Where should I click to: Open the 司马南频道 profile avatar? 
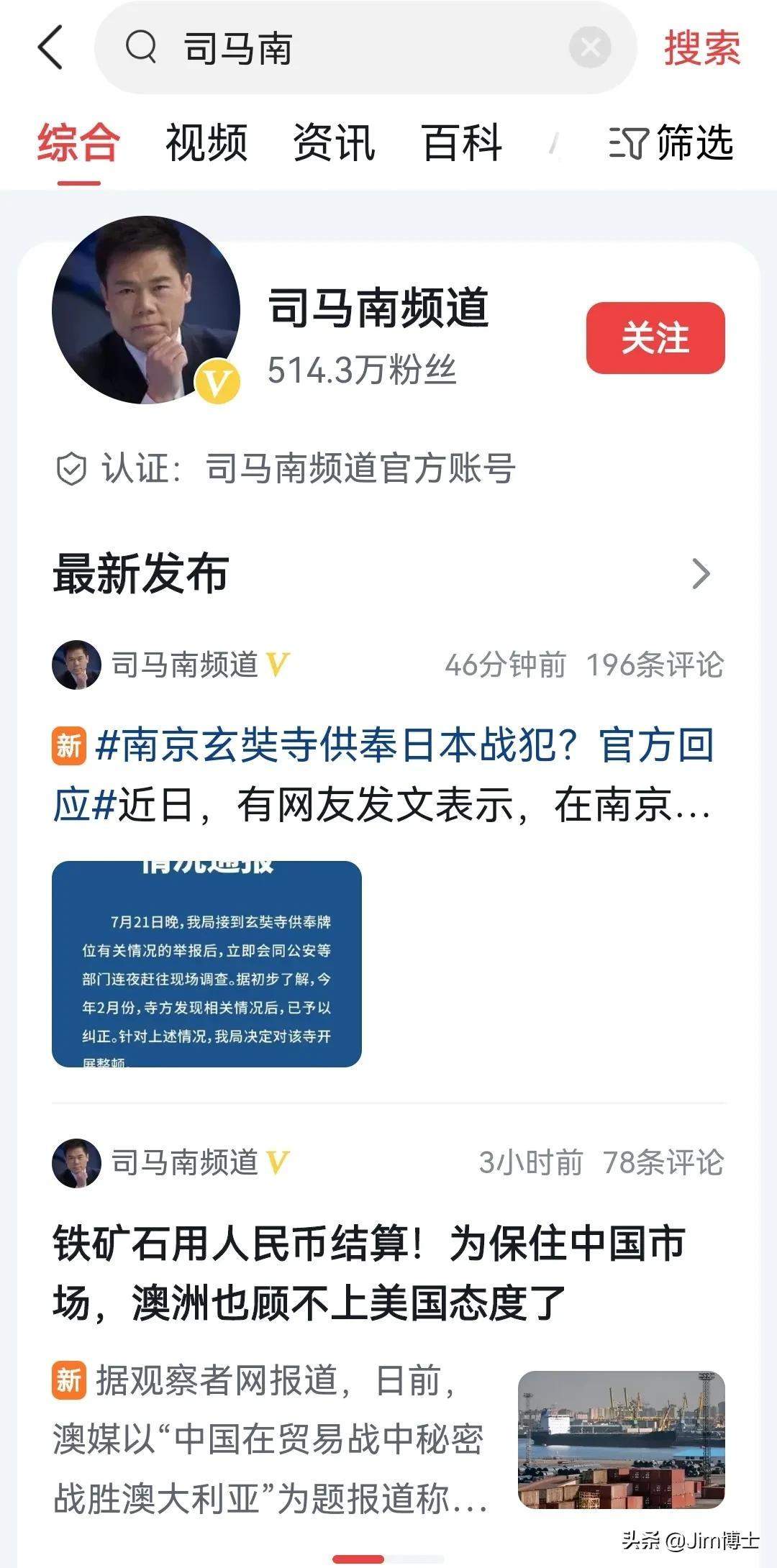[146, 310]
